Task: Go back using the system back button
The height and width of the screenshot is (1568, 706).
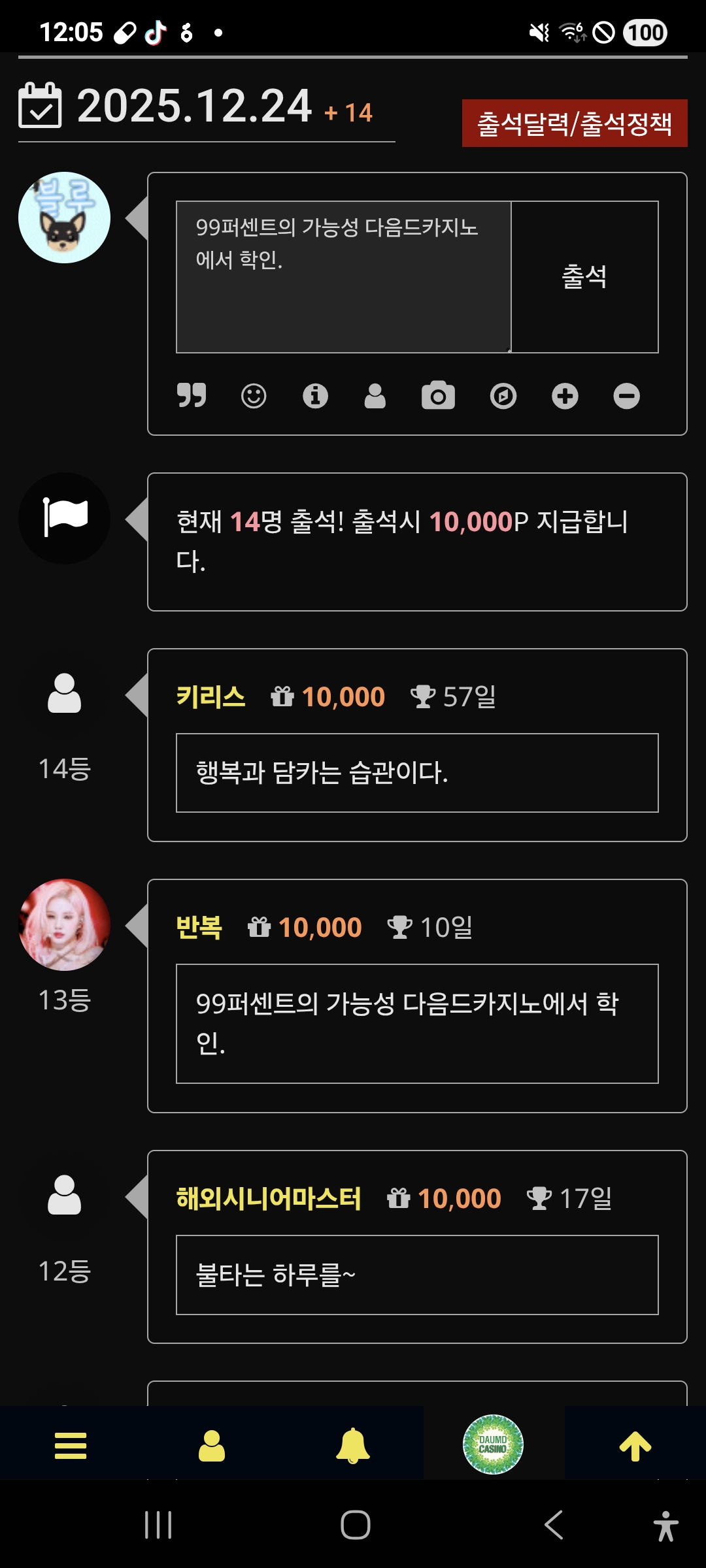Action: (553, 1525)
